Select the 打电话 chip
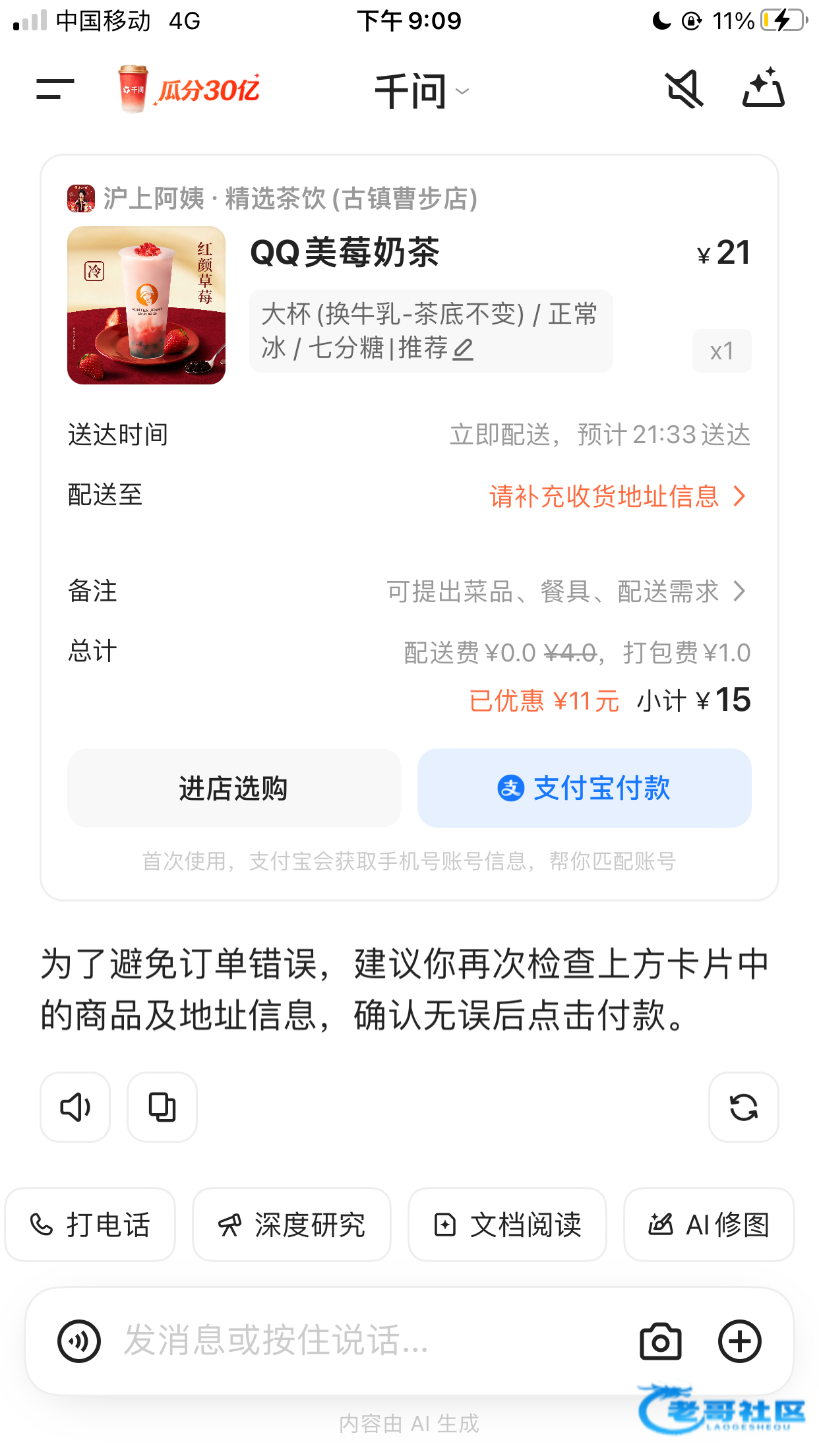This screenshot has width=819, height=1456. tap(90, 1225)
